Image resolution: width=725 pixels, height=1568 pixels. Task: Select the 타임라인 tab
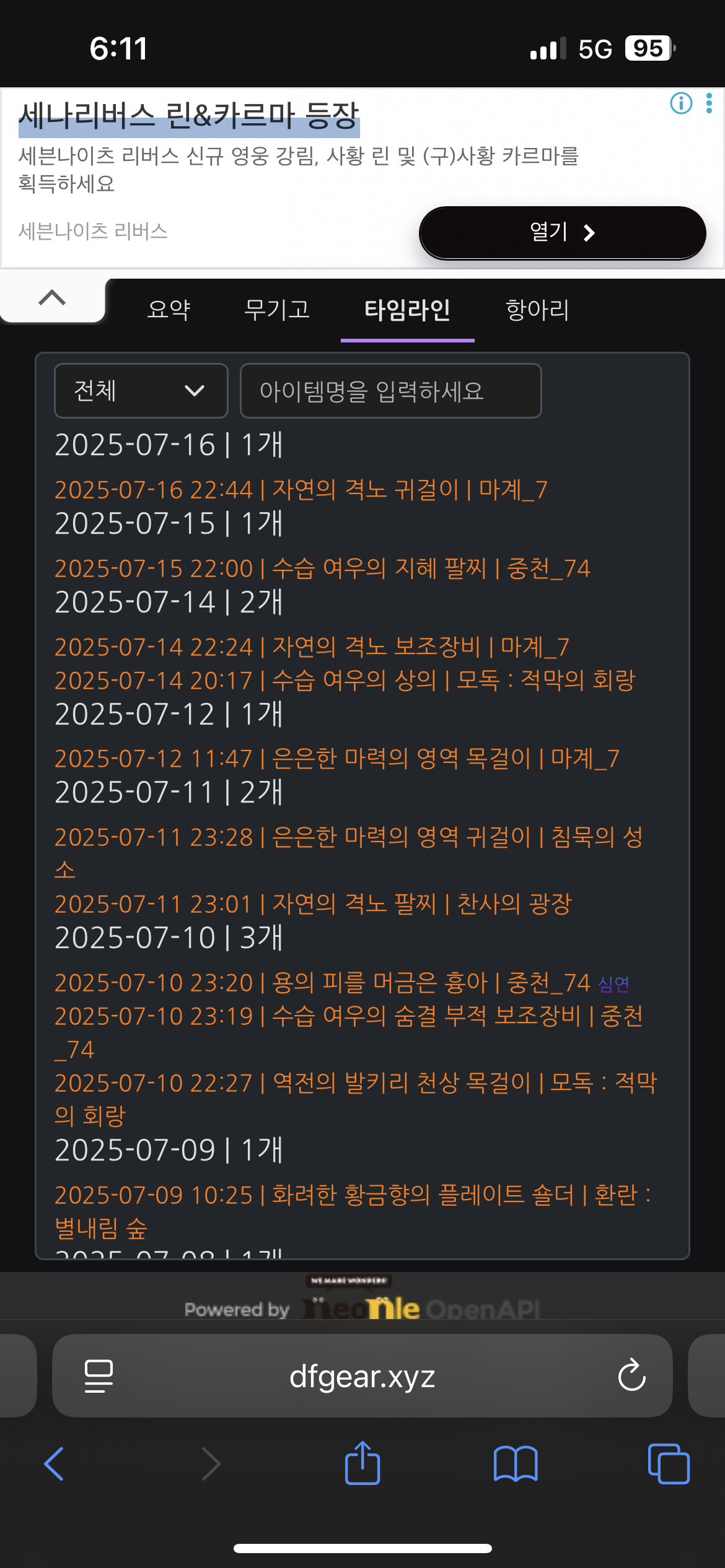pos(407,310)
